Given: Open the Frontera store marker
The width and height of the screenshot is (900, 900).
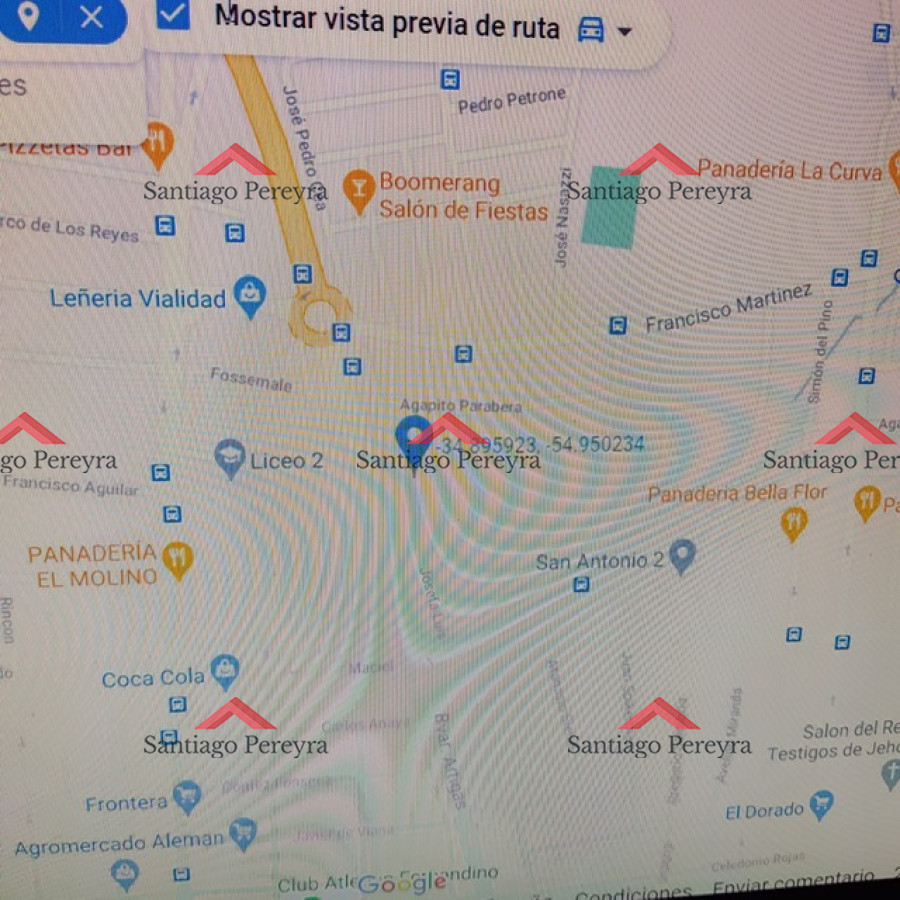Looking at the screenshot, I should click(186, 797).
